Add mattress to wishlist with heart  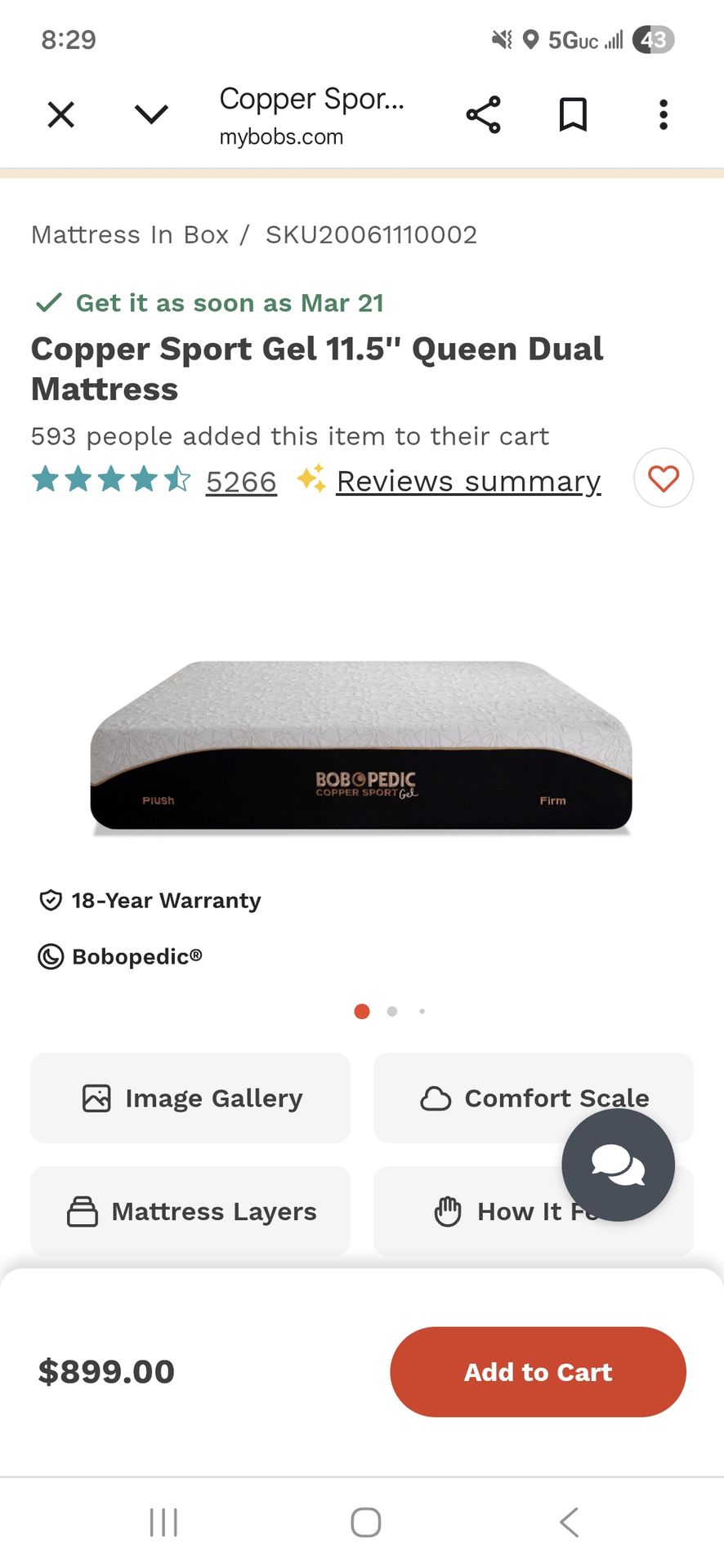point(664,479)
